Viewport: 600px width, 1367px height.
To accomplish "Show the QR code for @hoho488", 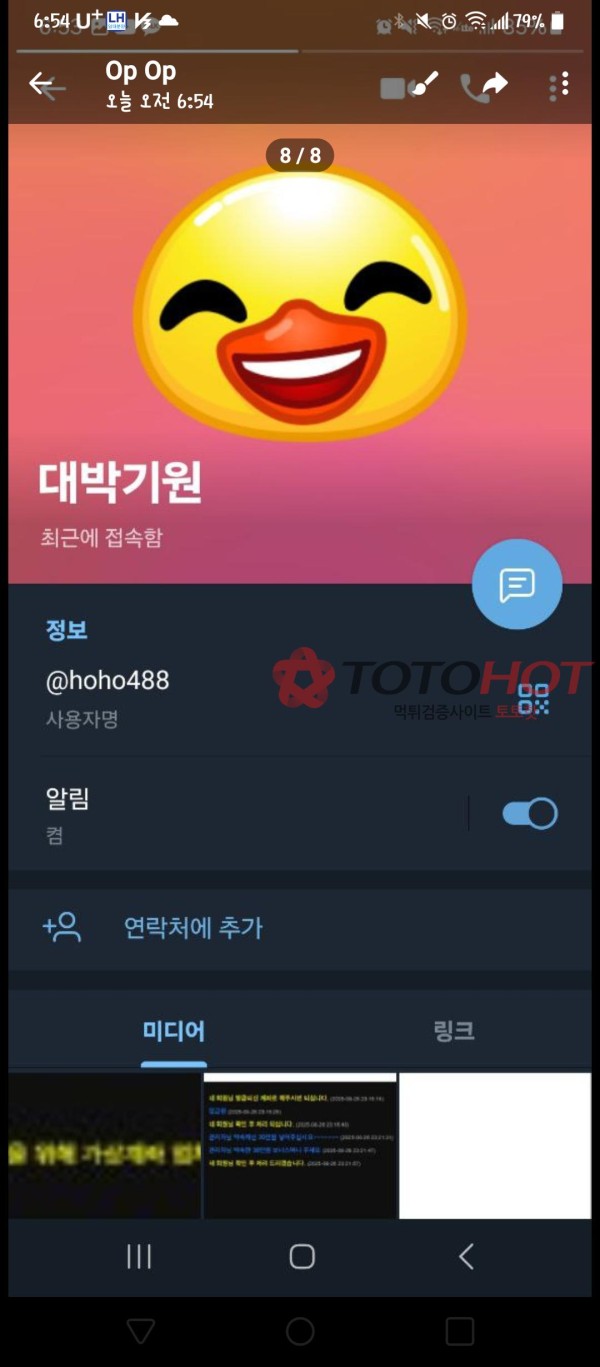I will (x=534, y=699).
